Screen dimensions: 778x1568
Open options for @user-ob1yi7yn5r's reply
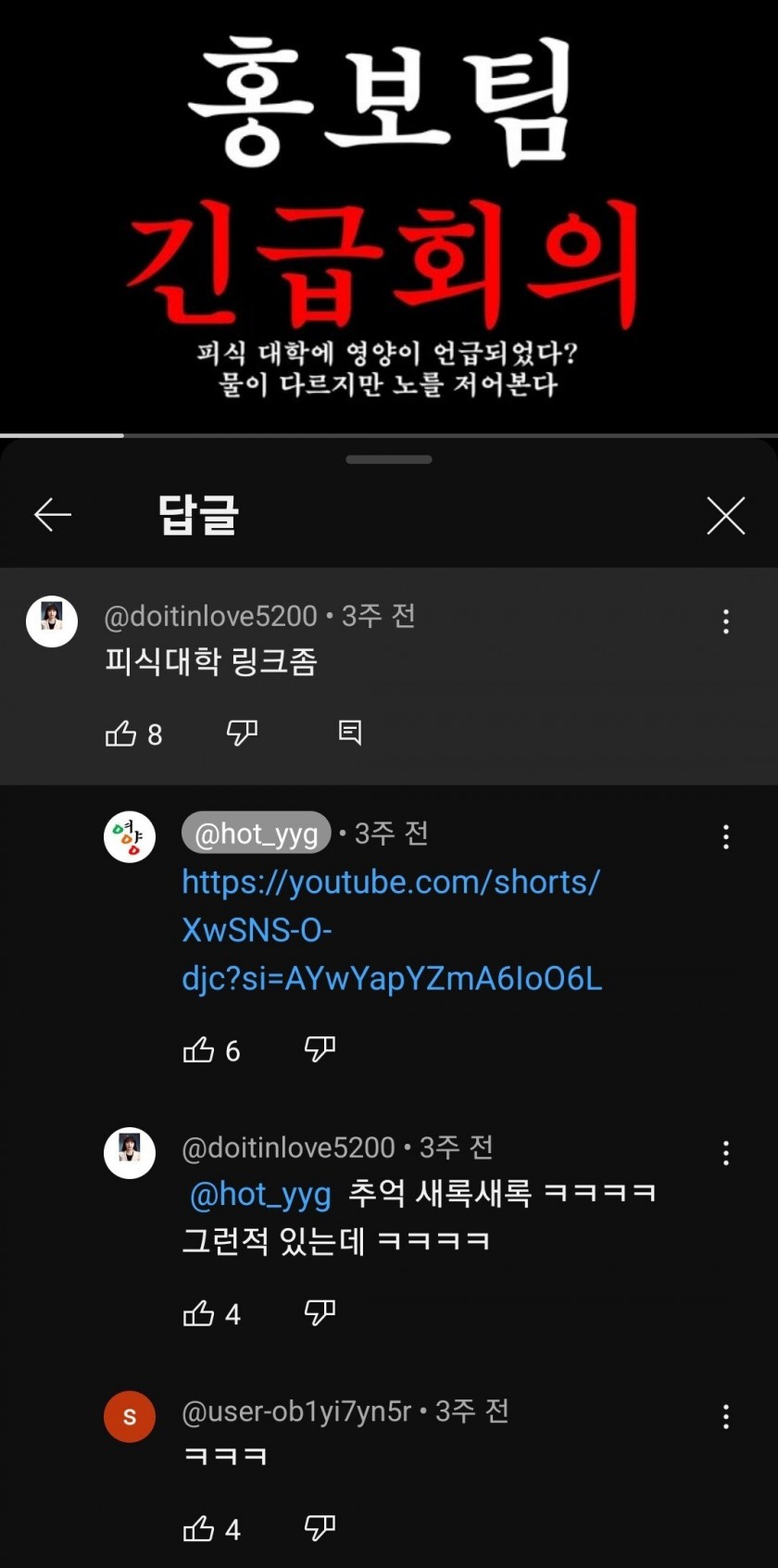tap(726, 1416)
